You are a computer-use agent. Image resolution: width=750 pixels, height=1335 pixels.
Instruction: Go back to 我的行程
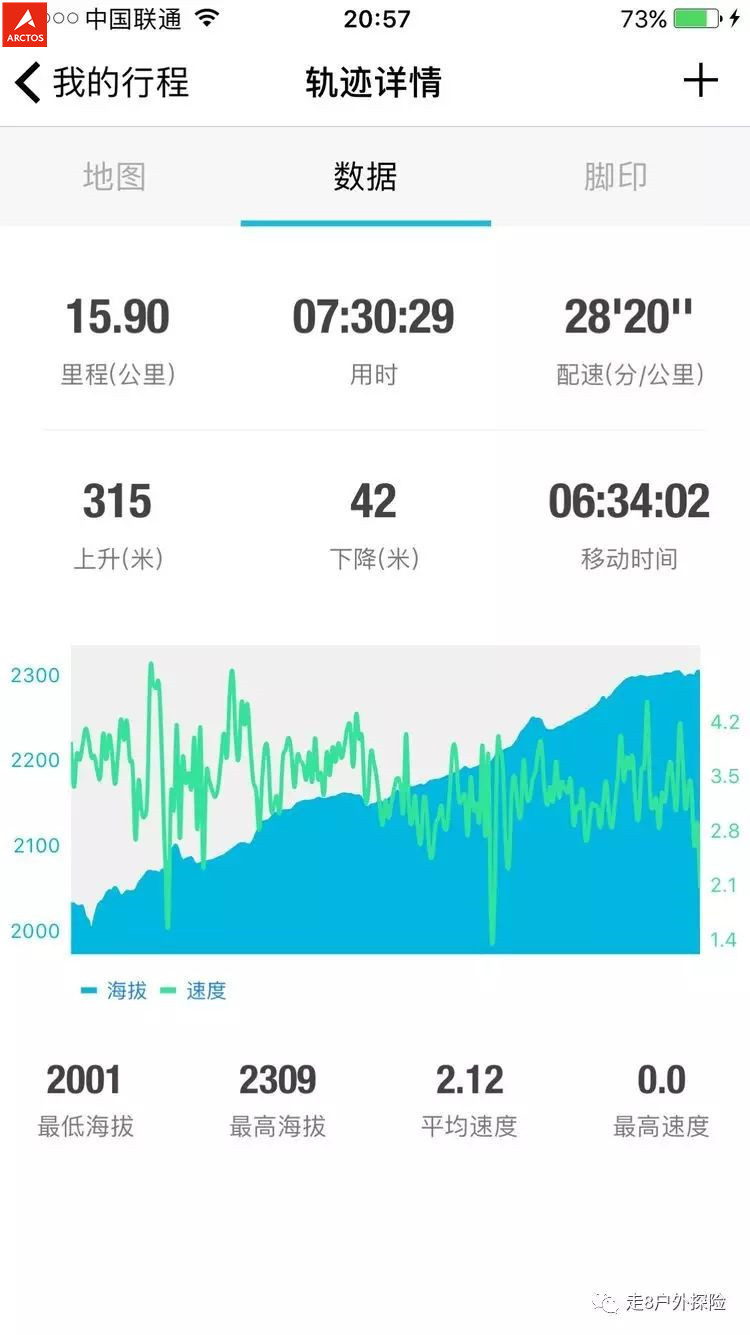pyautogui.click(x=100, y=82)
